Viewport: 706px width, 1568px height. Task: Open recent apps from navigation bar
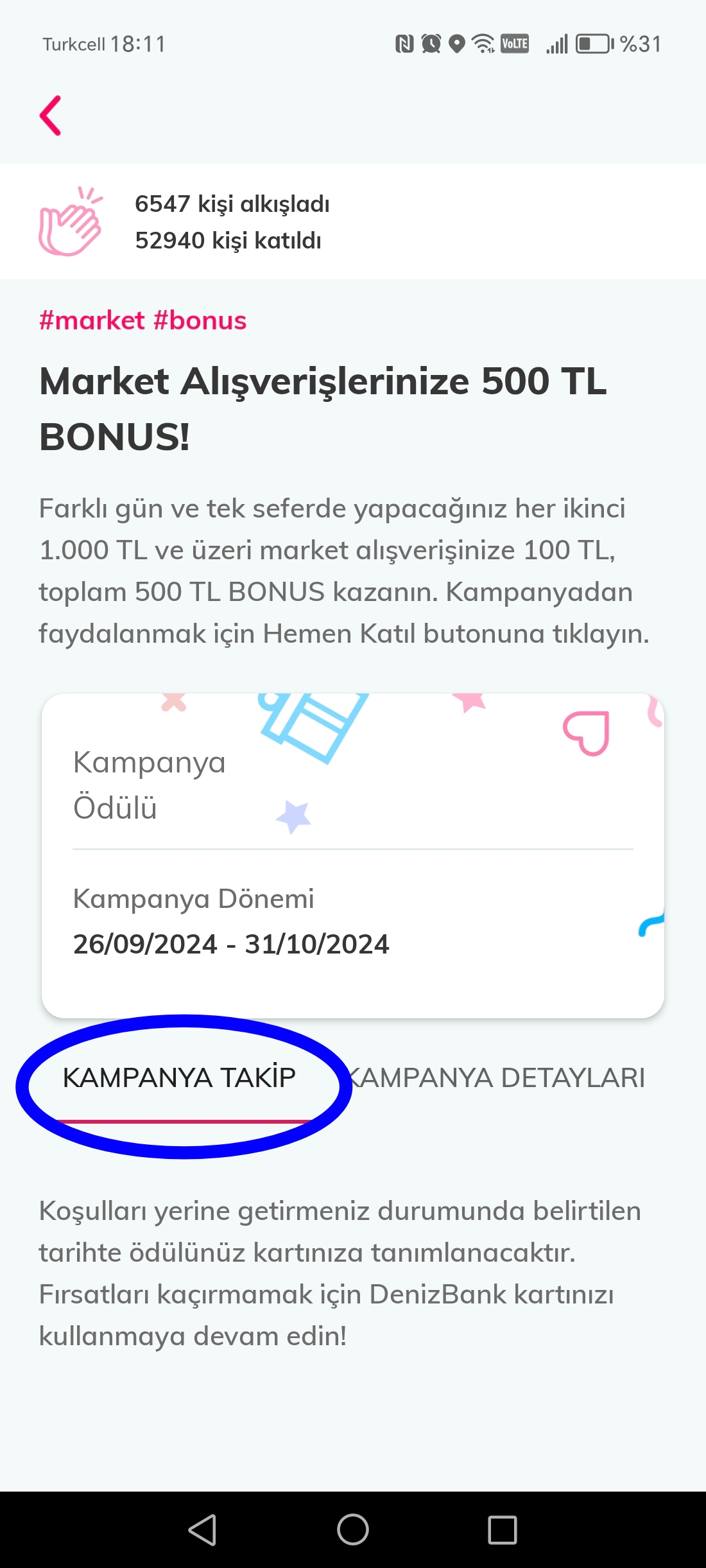[503, 1529]
